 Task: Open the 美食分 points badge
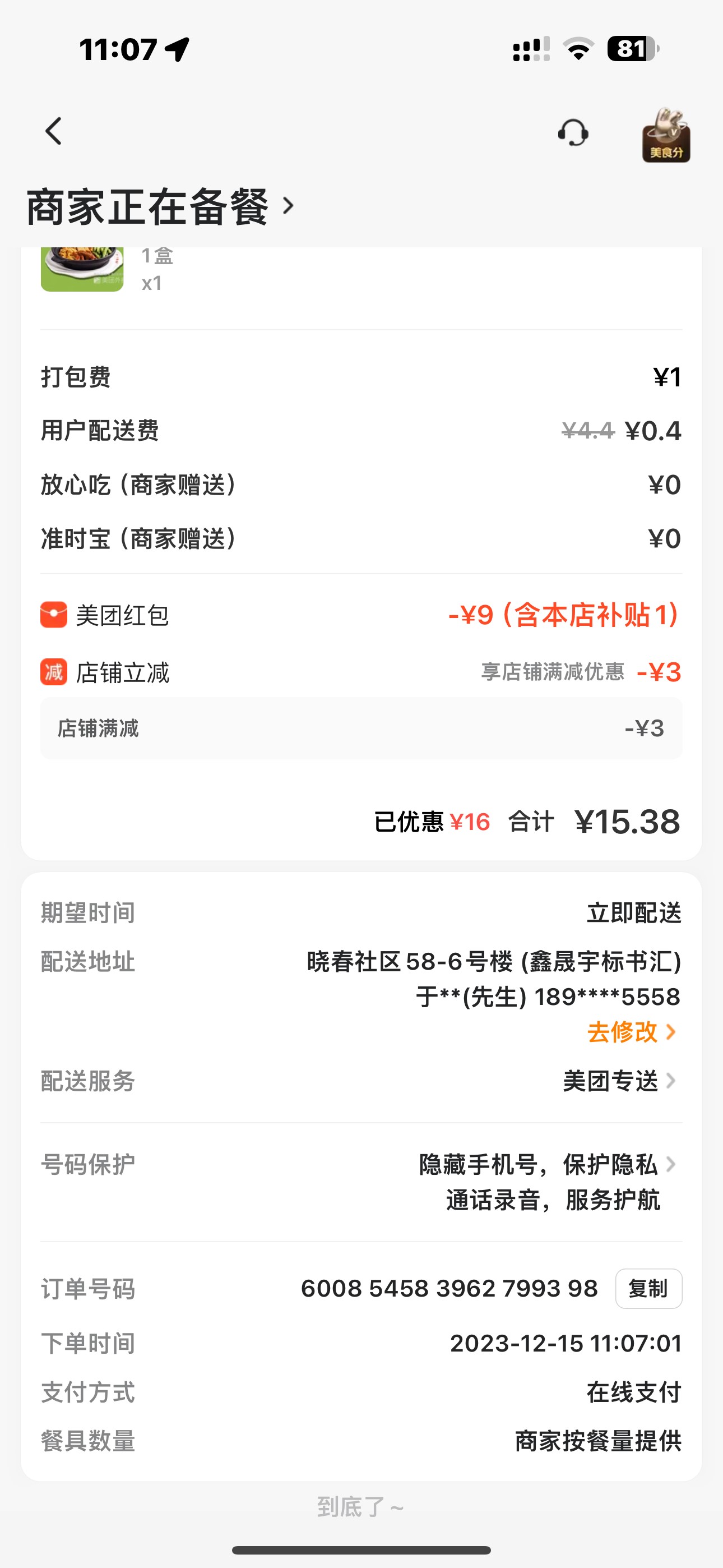pos(666,136)
